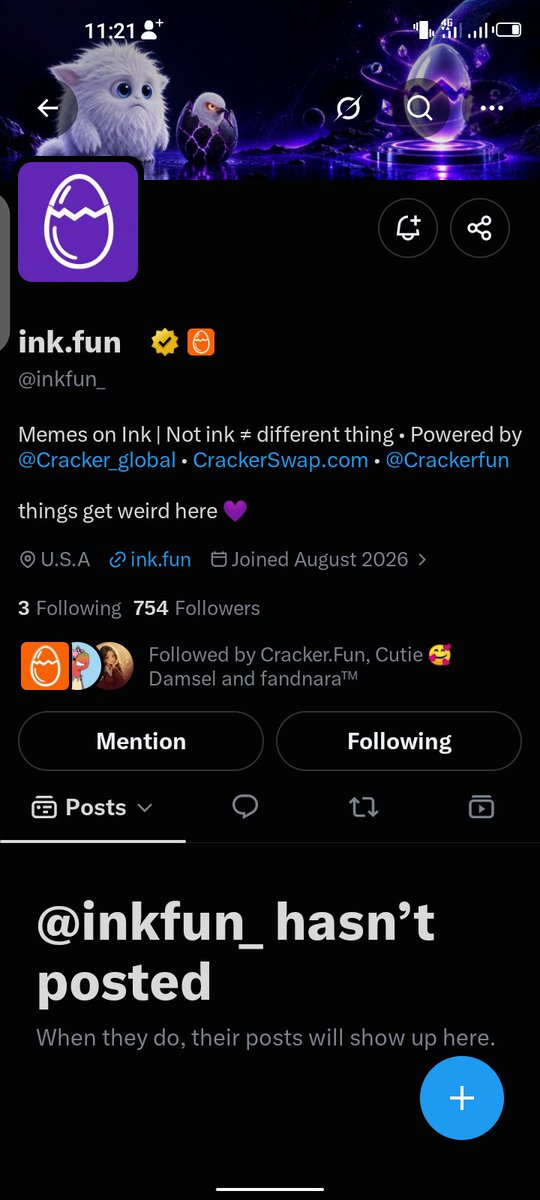Open the Grok icon in the header

(x=348, y=108)
